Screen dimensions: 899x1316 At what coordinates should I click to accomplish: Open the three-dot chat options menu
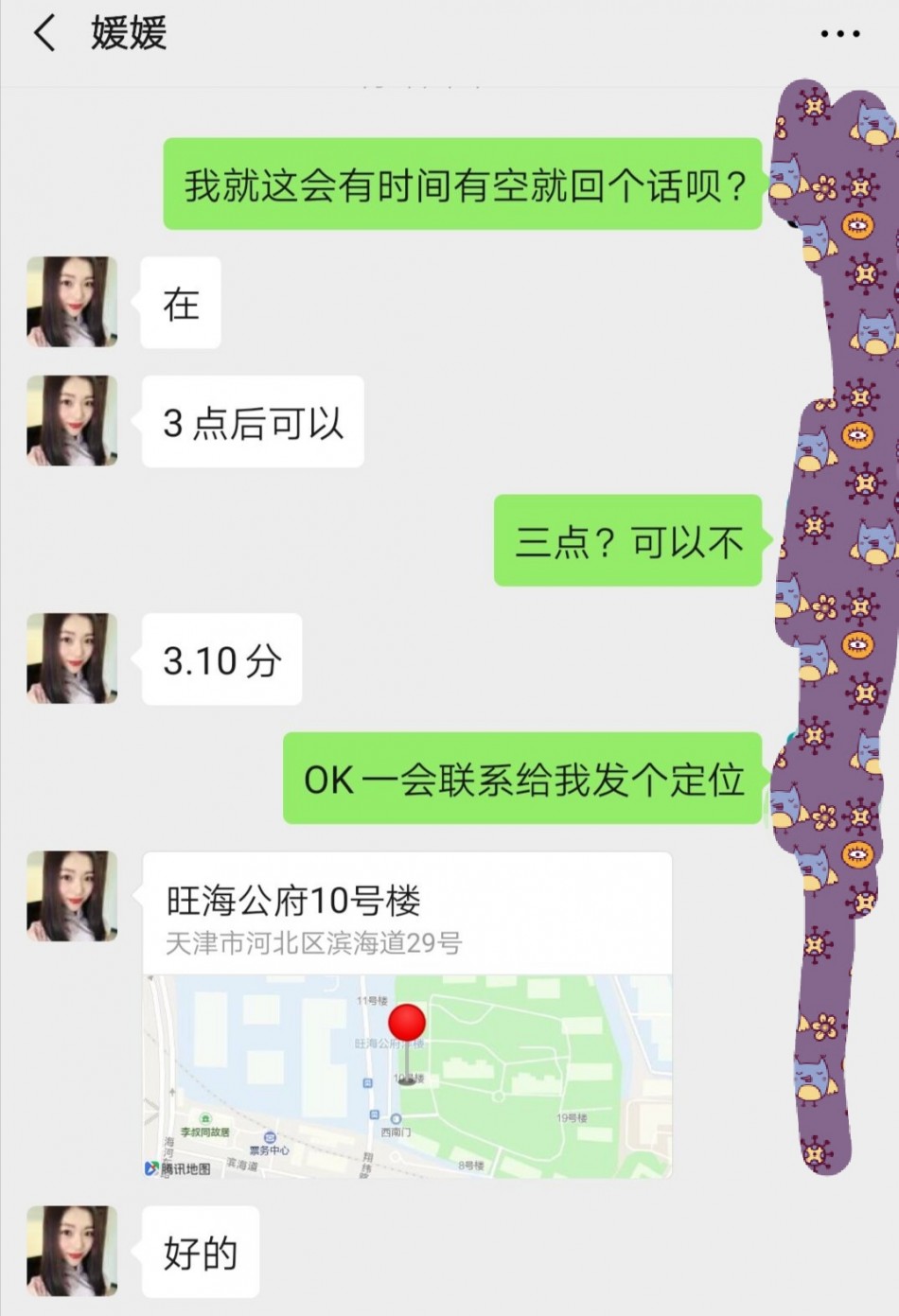click(839, 34)
